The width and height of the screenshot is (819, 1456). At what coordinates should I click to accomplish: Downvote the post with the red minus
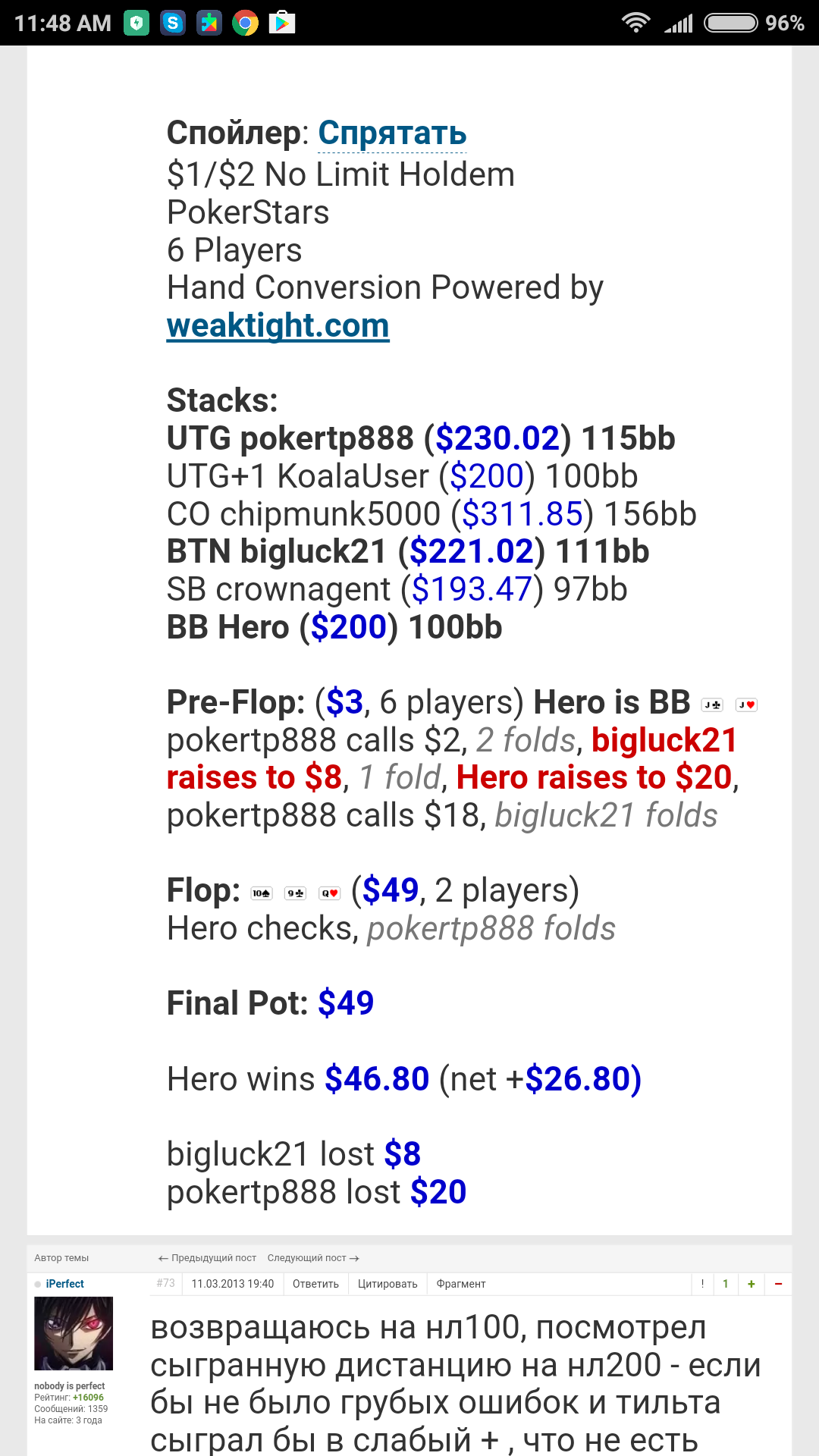(778, 1284)
